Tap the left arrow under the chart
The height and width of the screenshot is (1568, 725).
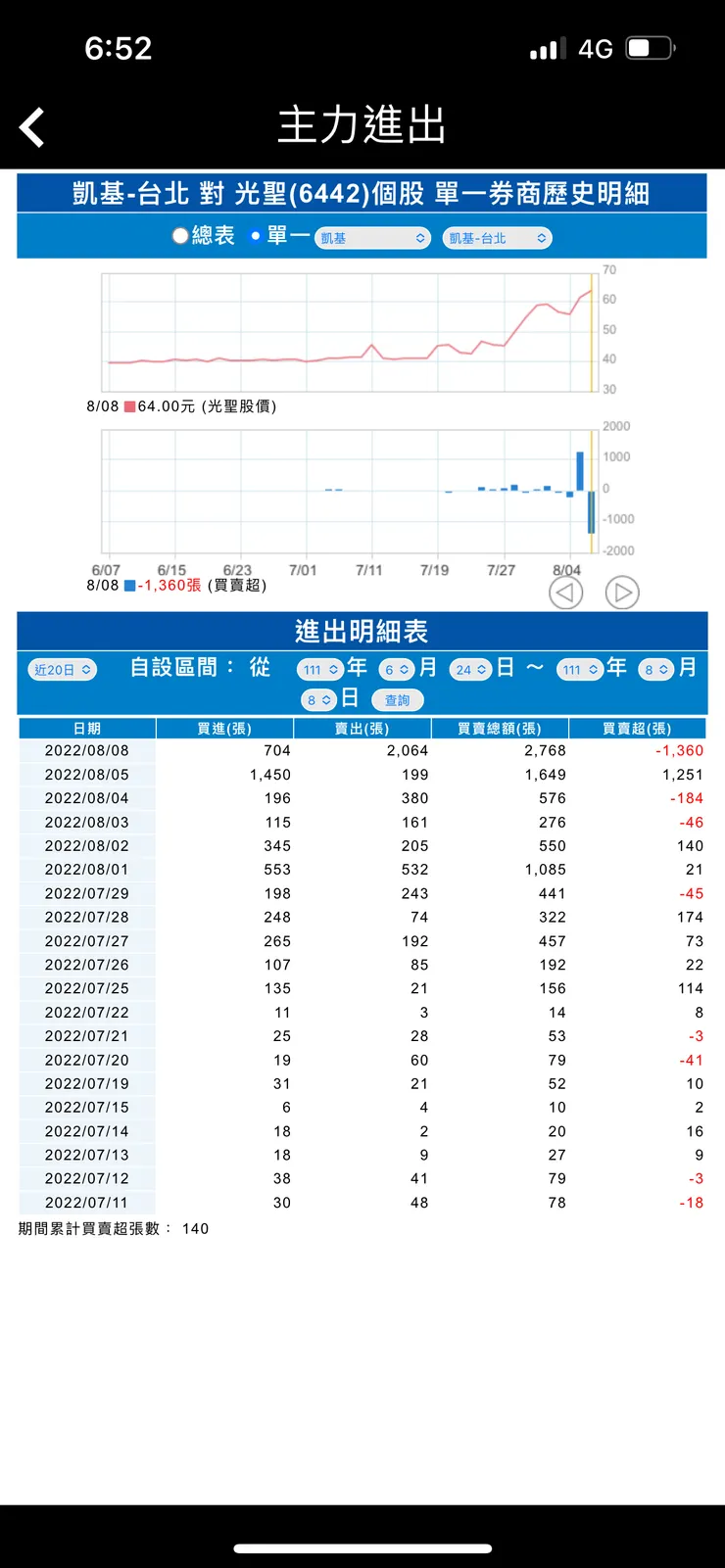(x=565, y=593)
